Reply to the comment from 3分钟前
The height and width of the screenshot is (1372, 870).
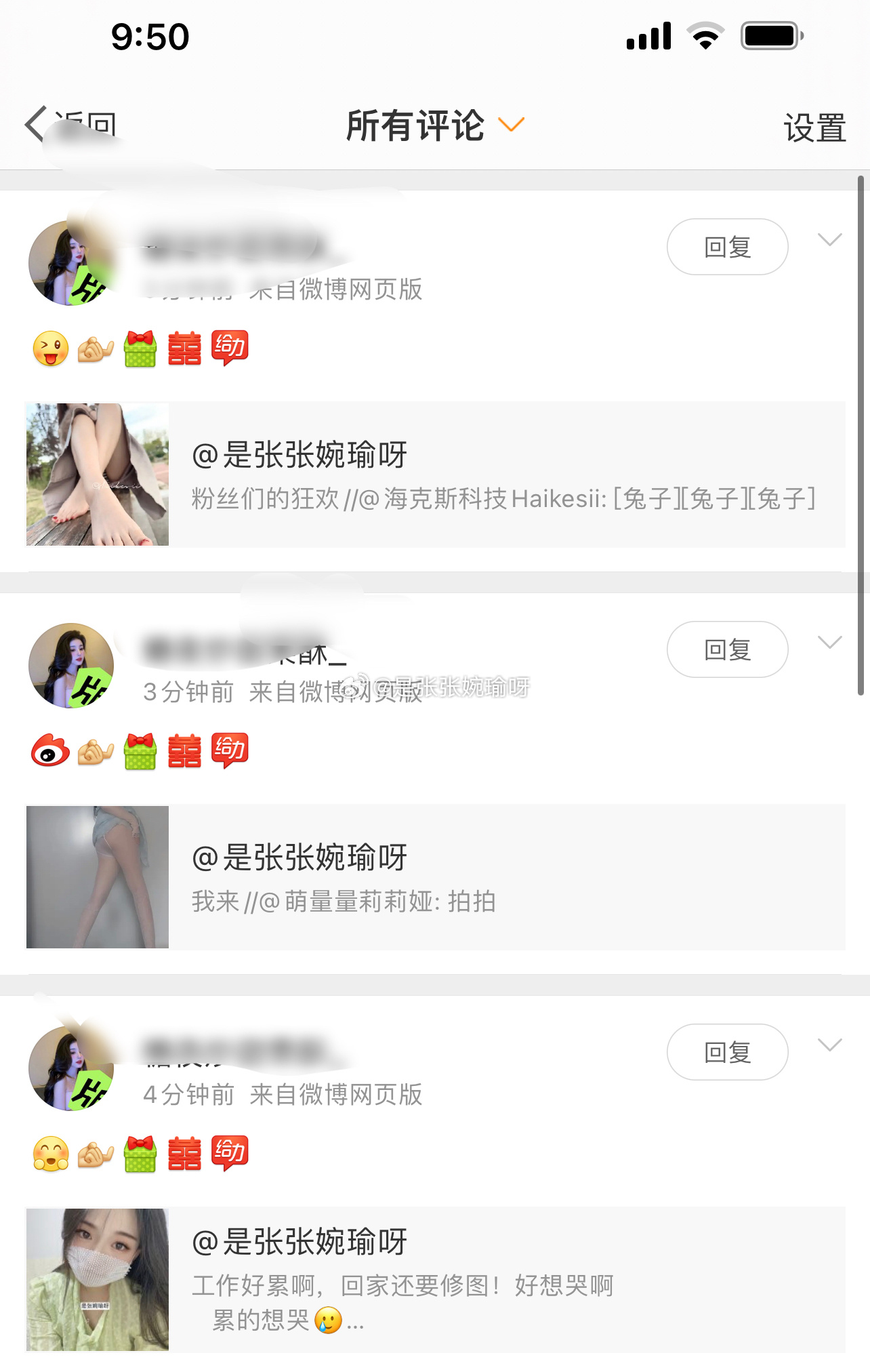click(727, 649)
